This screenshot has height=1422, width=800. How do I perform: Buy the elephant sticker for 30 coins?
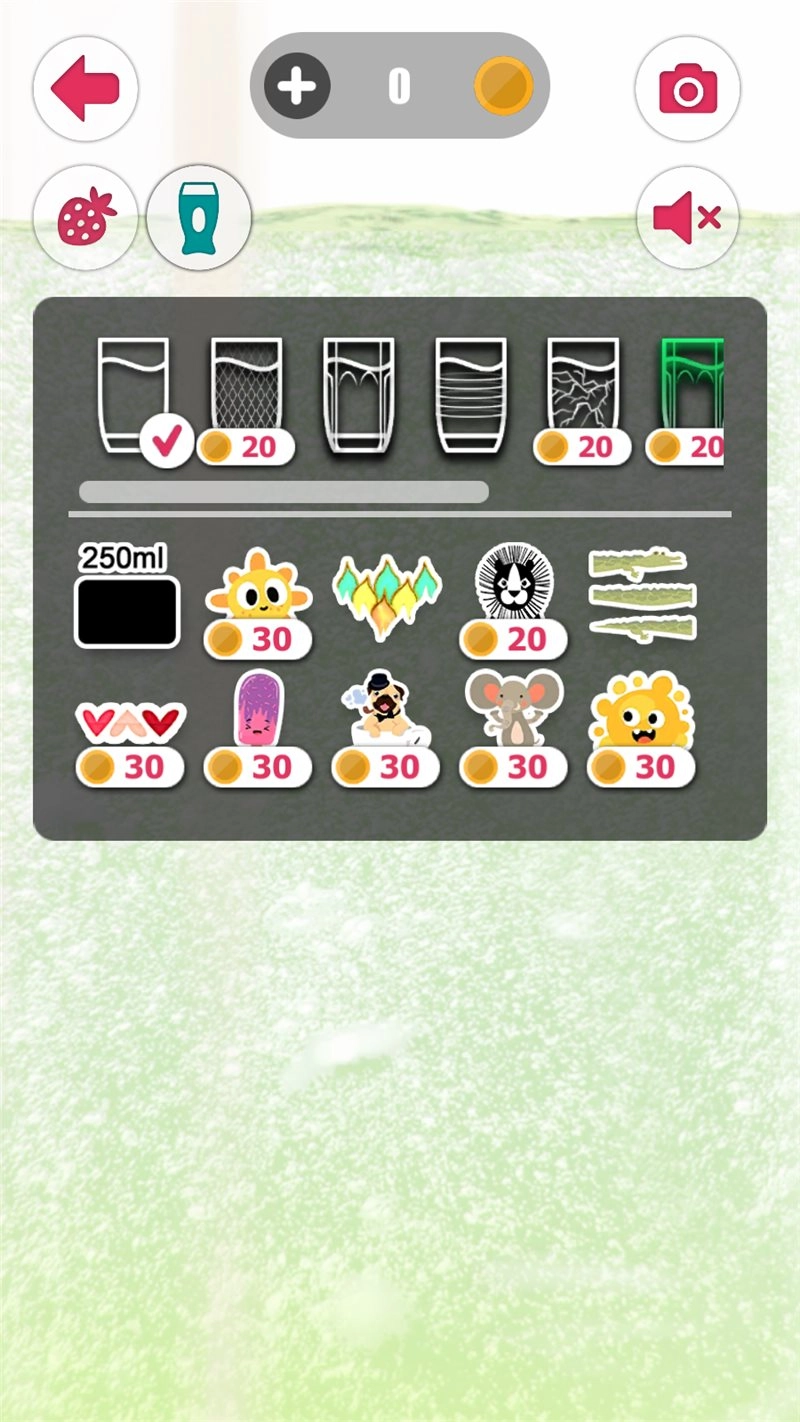(x=513, y=730)
